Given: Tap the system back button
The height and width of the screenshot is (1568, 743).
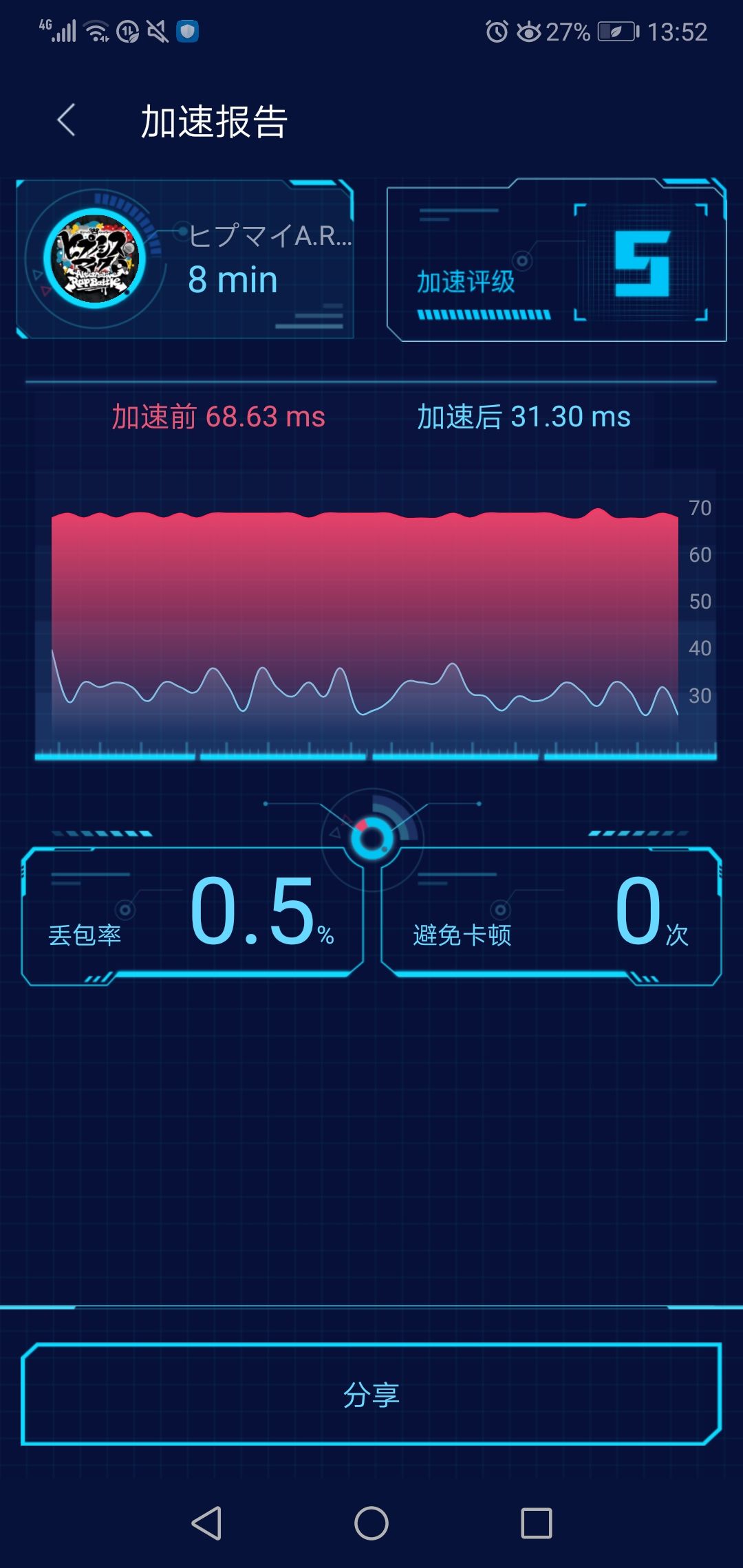Looking at the screenshot, I should [206, 1523].
